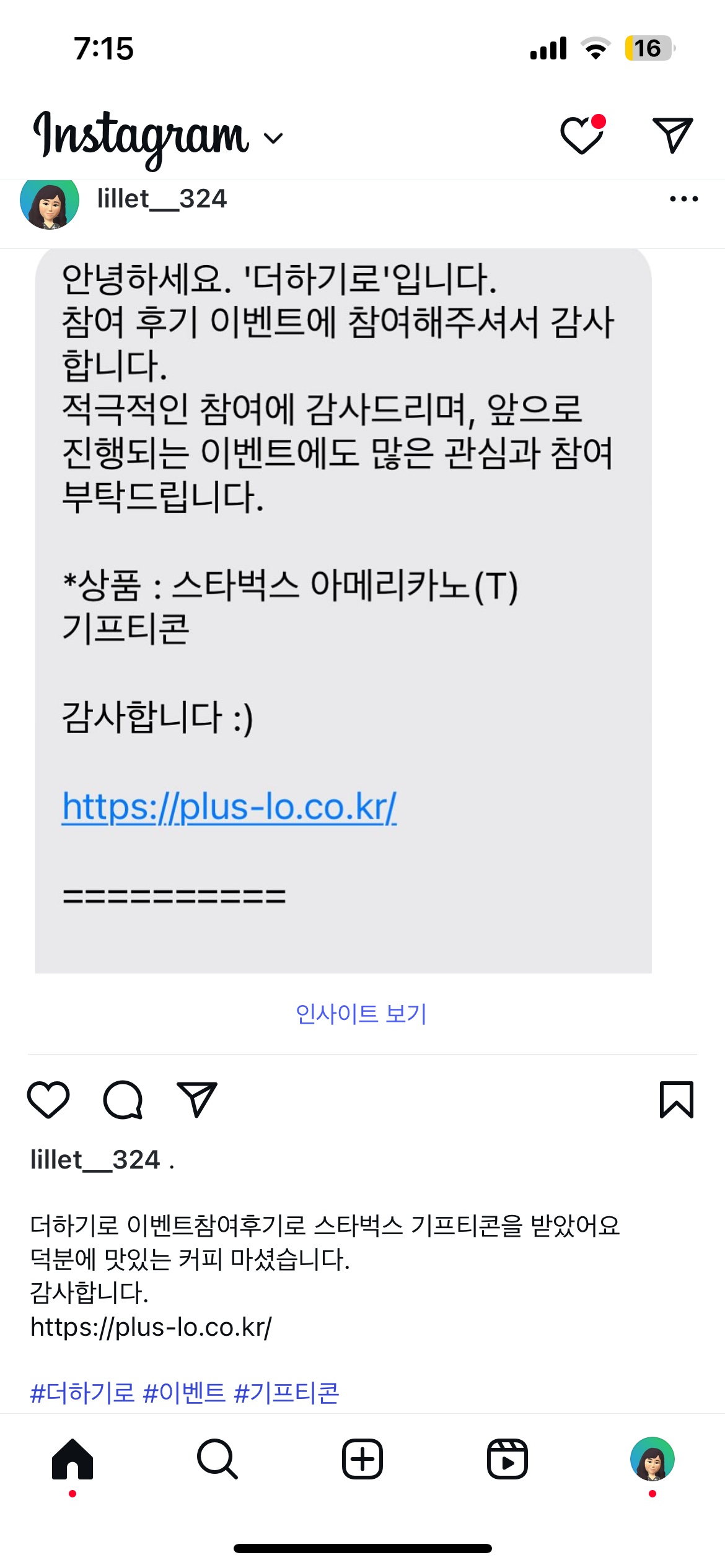
Task: Open lillet__324 profile avatar in post header
Action: [50, 201]
